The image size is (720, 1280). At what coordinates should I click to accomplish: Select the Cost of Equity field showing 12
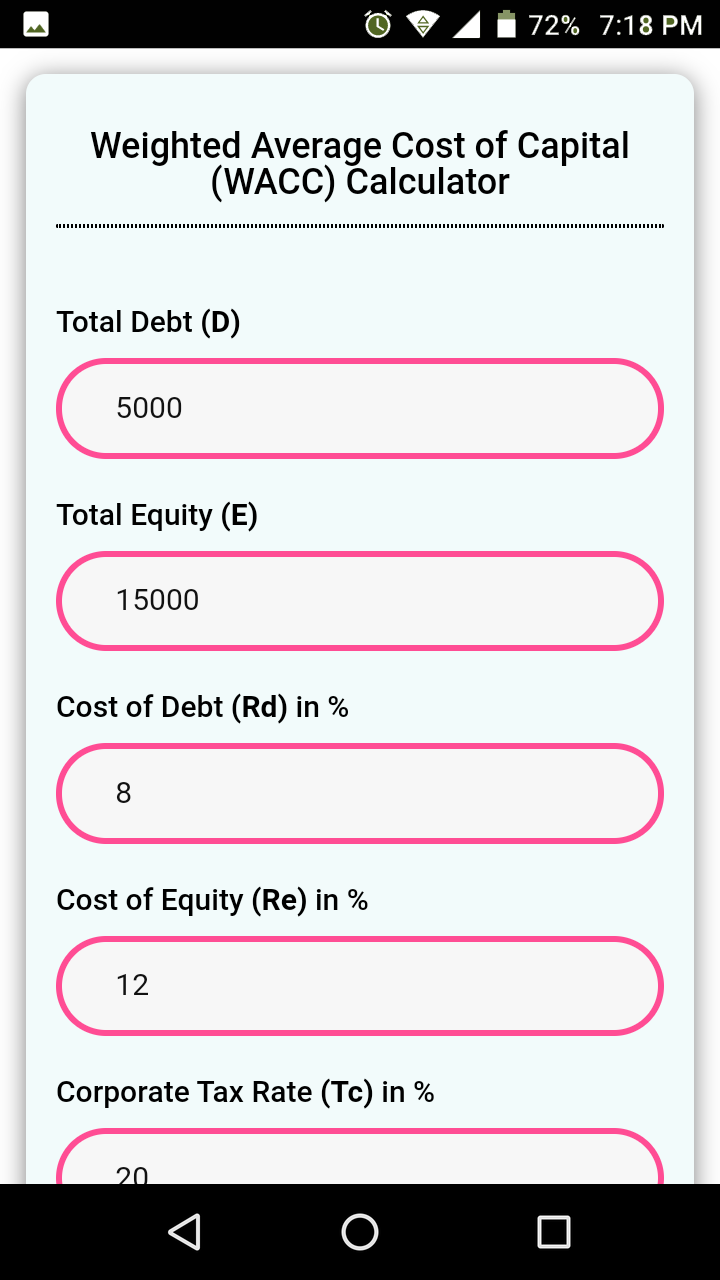click(359, 985)
